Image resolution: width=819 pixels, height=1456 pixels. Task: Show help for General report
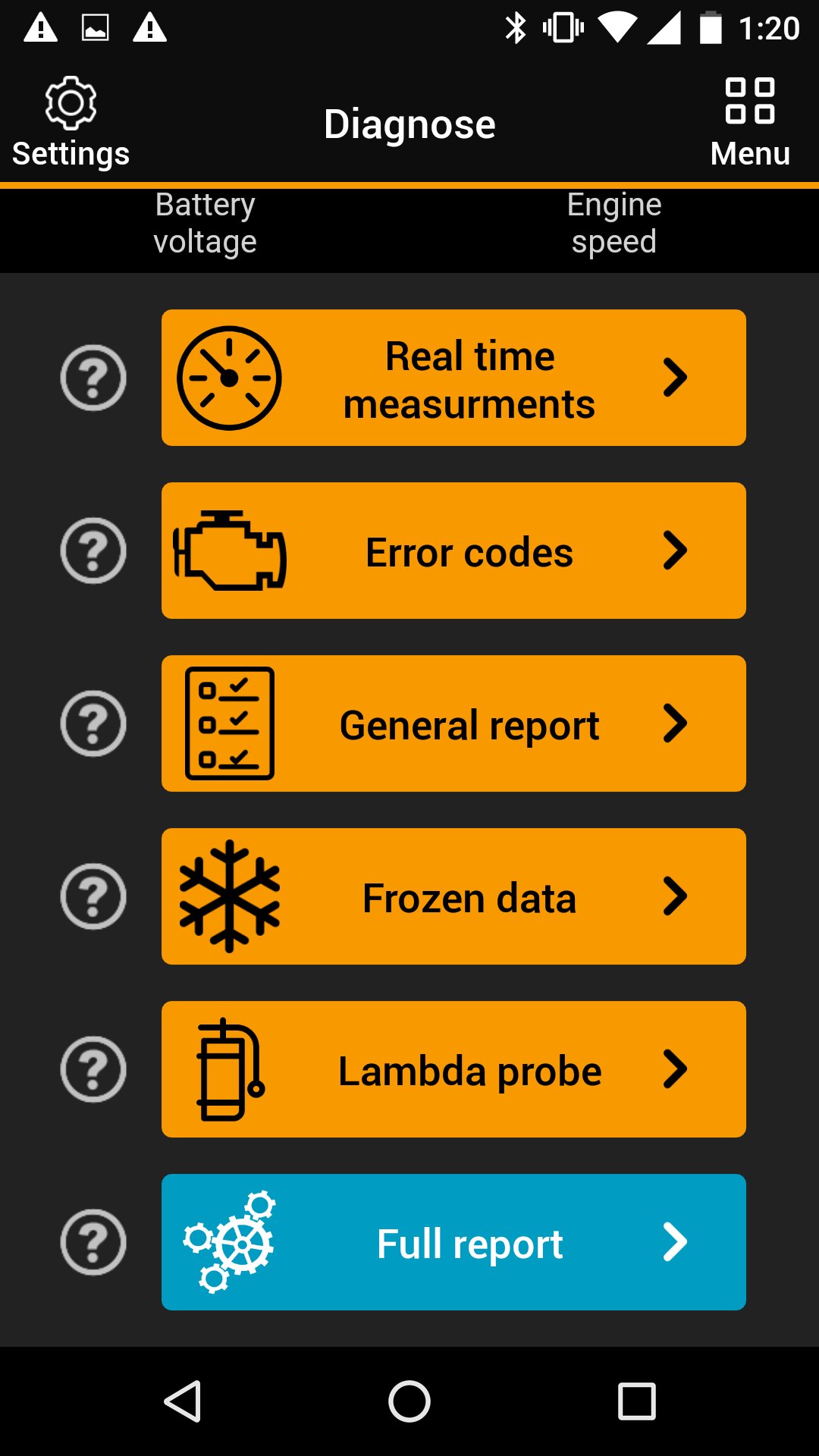tap(93, 723)
